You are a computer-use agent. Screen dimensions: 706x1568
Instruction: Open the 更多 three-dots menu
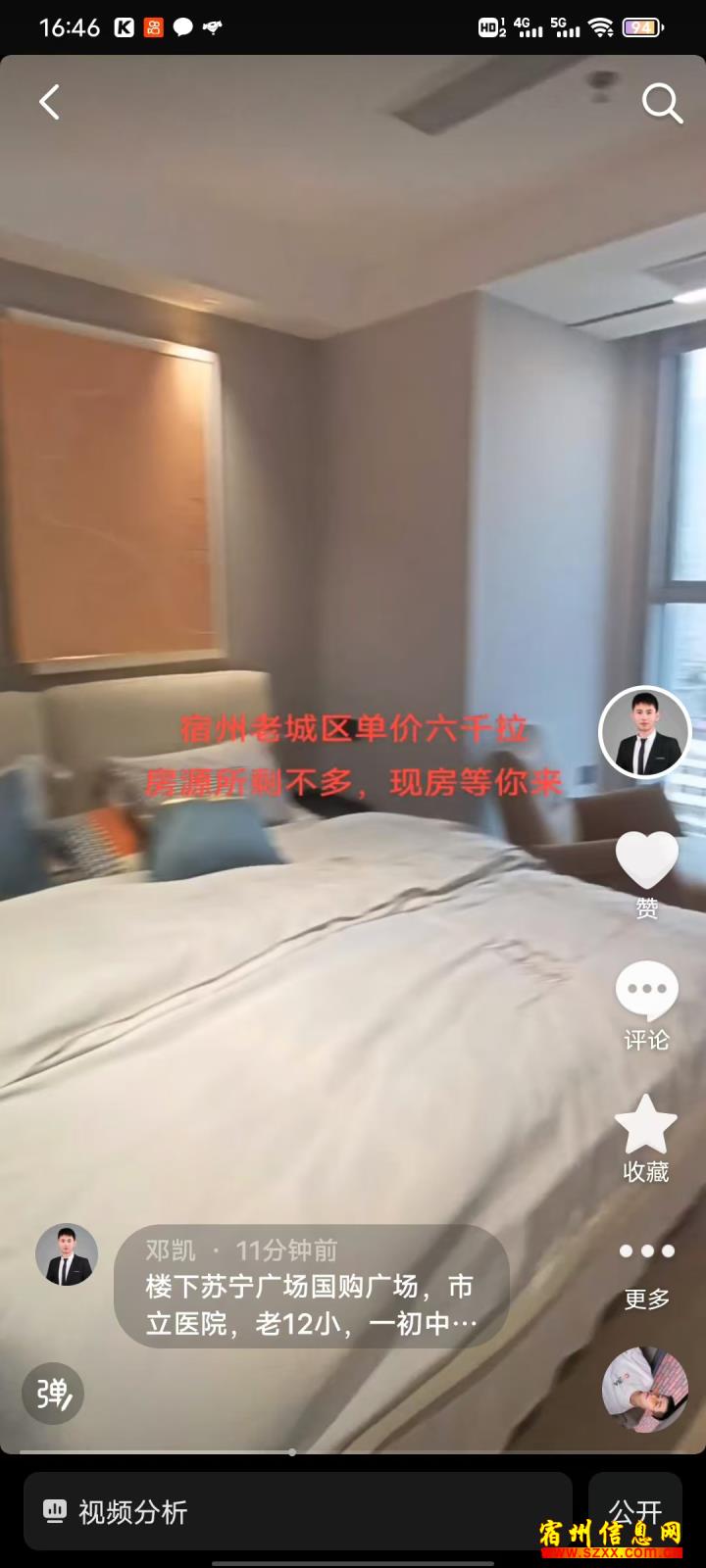pos(646,1251)
